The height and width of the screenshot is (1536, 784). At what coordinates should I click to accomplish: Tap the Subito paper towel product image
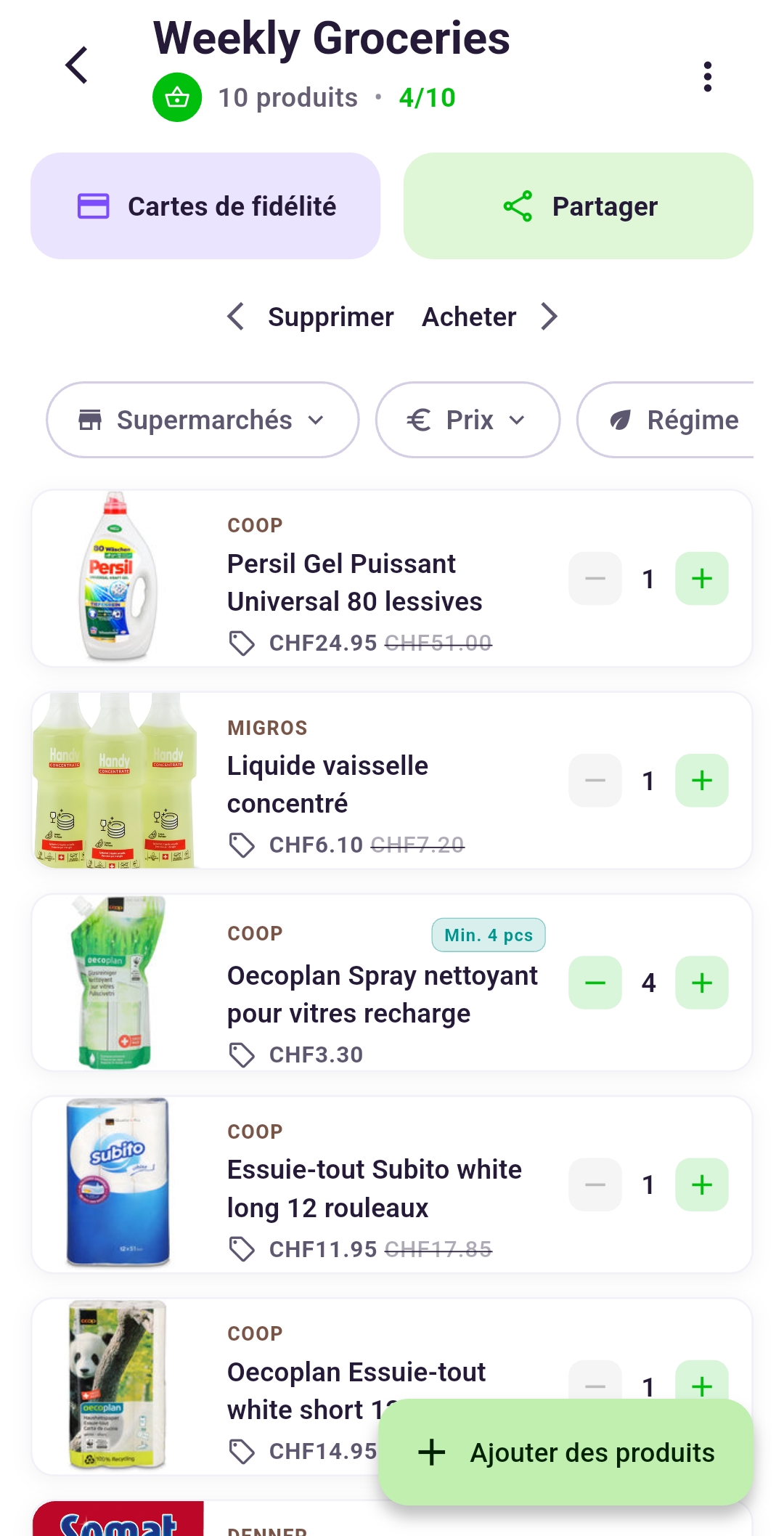click(x=118, y=1182)
